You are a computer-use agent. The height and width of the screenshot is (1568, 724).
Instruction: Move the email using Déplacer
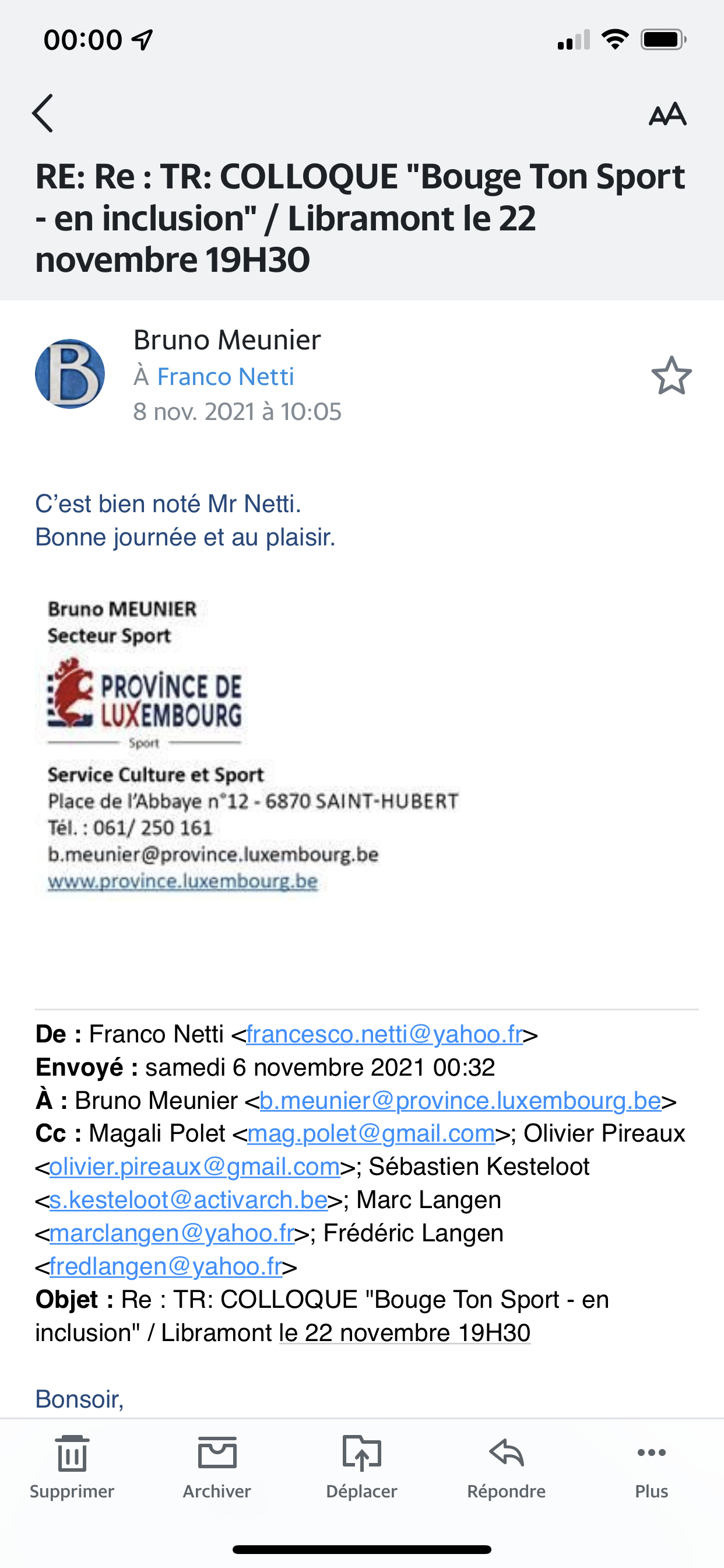(x=362, y=1467)
